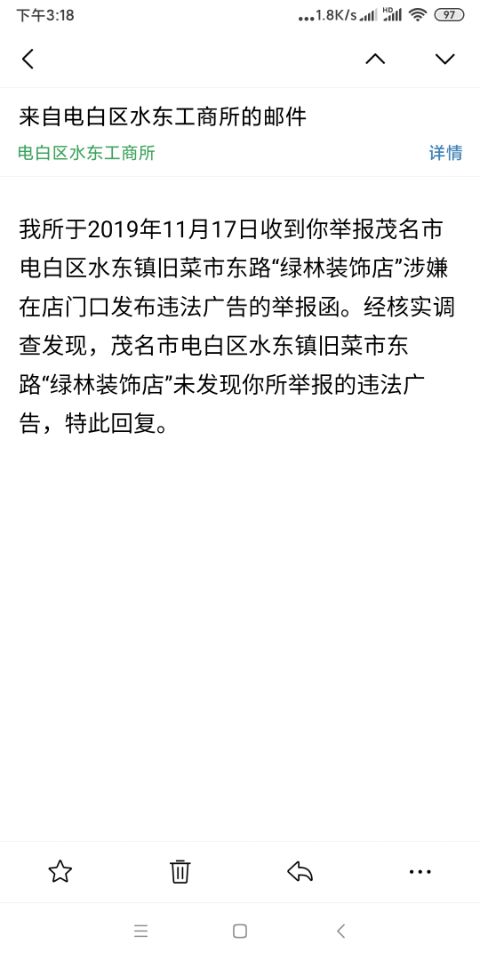Go back to the inbox list
Image resolution: width=480 pixels, height=960 pixels.
tap(28, 59)
